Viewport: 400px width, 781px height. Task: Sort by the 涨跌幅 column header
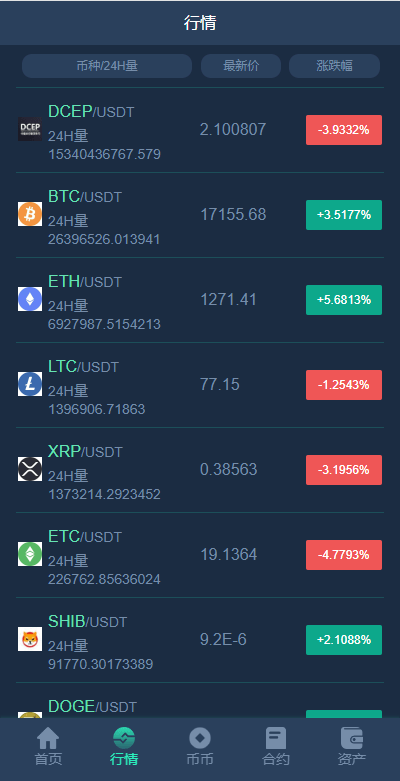[334, 66]
